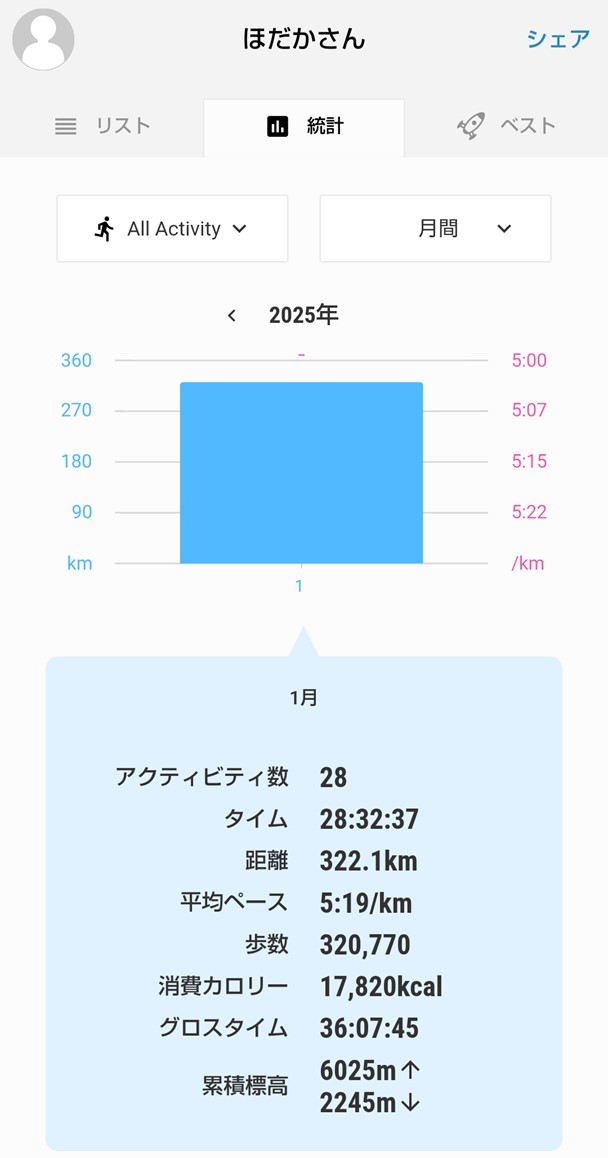The height and width of the screenshot is (1158, 608).
Task: Open the 月間 period dropdown
Action: [435, 229]
